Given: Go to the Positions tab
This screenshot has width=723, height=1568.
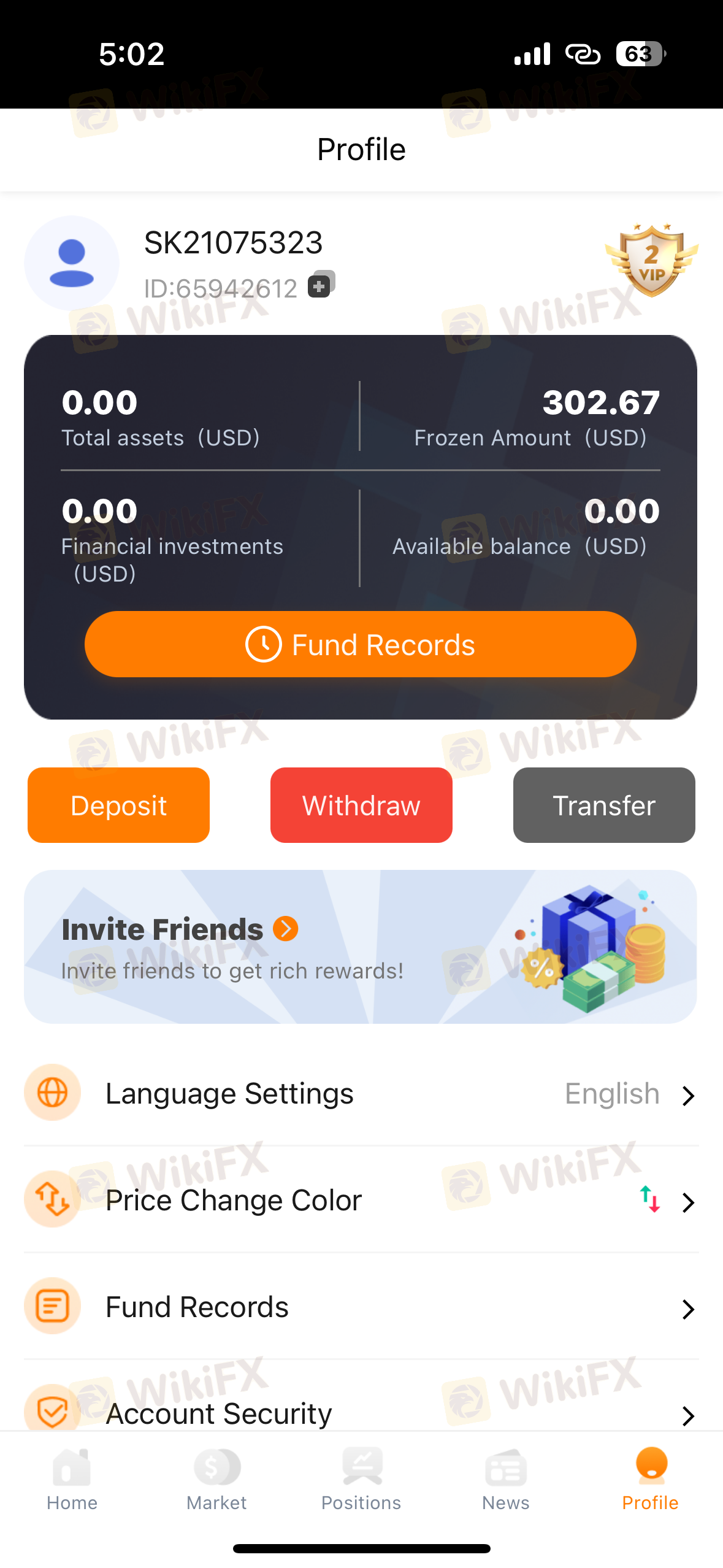Looking at the screenshot, I should click(361, 1480).
